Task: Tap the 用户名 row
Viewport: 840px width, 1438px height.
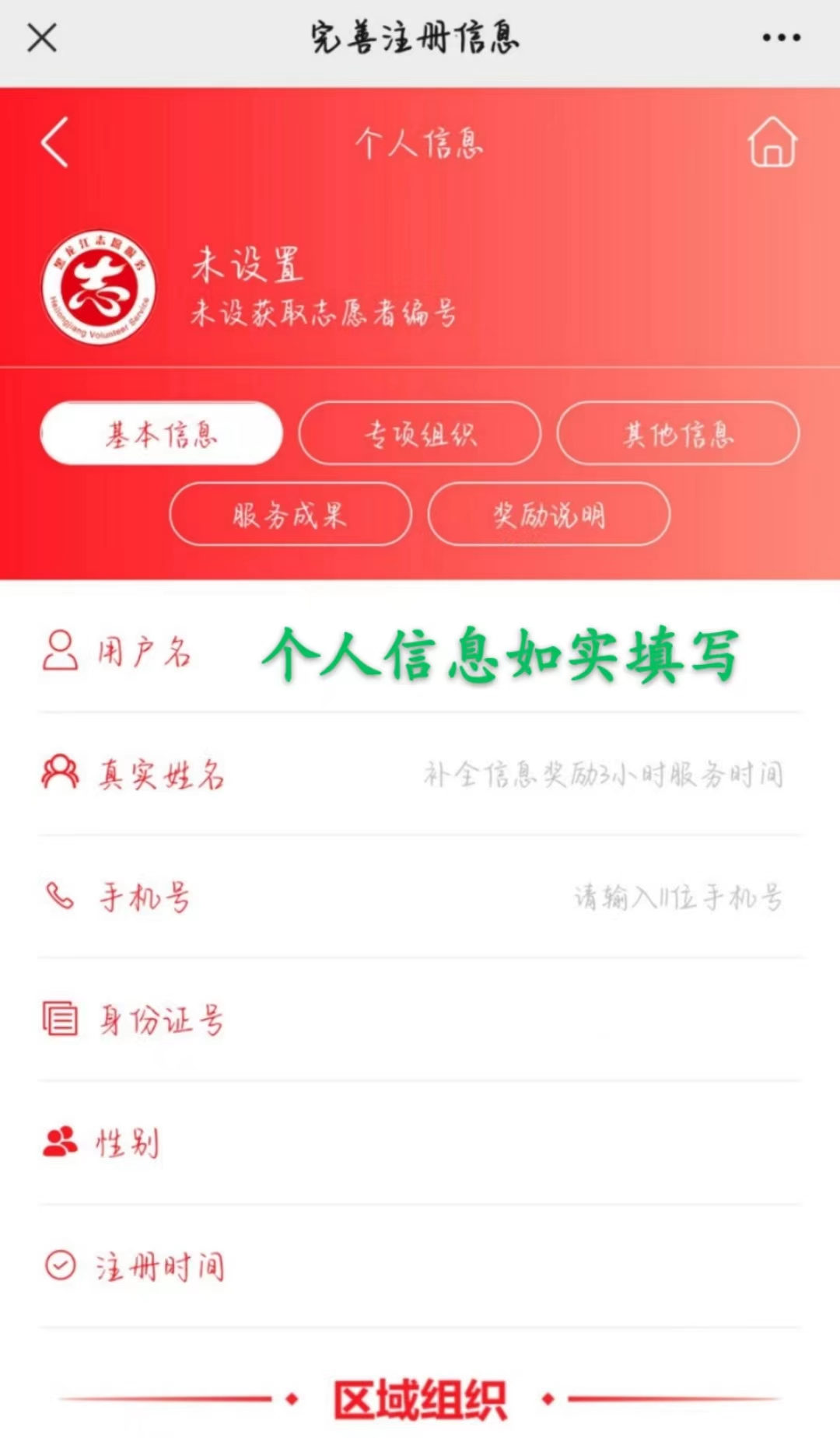Action: [x=420, y=652]
